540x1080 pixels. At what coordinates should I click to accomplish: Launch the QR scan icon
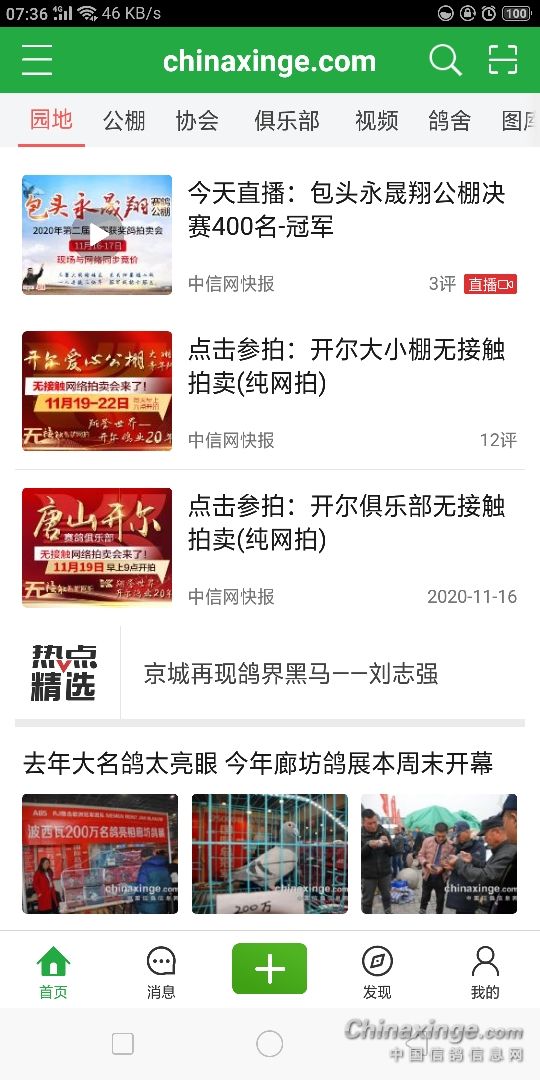pyautogui.click(x=503, y=60)
